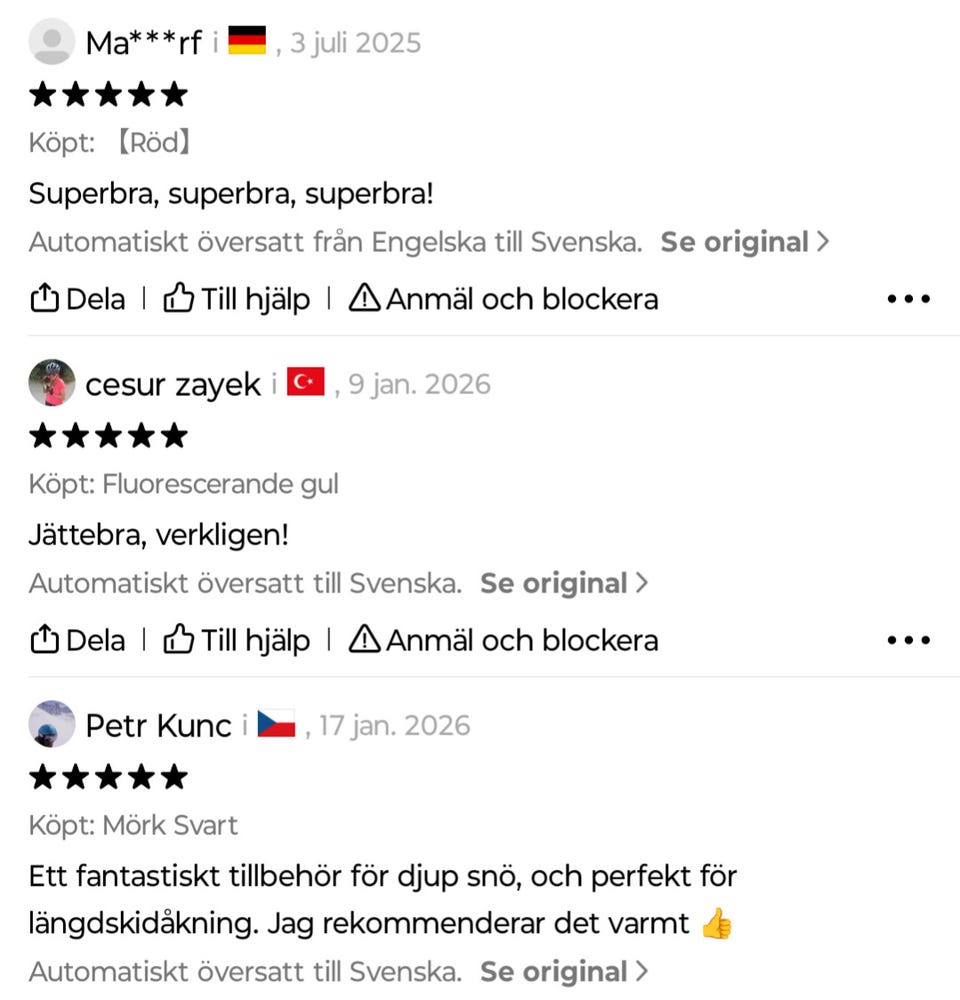
Task: Click the thumbs-up icon under cesur zayek's review
Action: click(178, 640)
